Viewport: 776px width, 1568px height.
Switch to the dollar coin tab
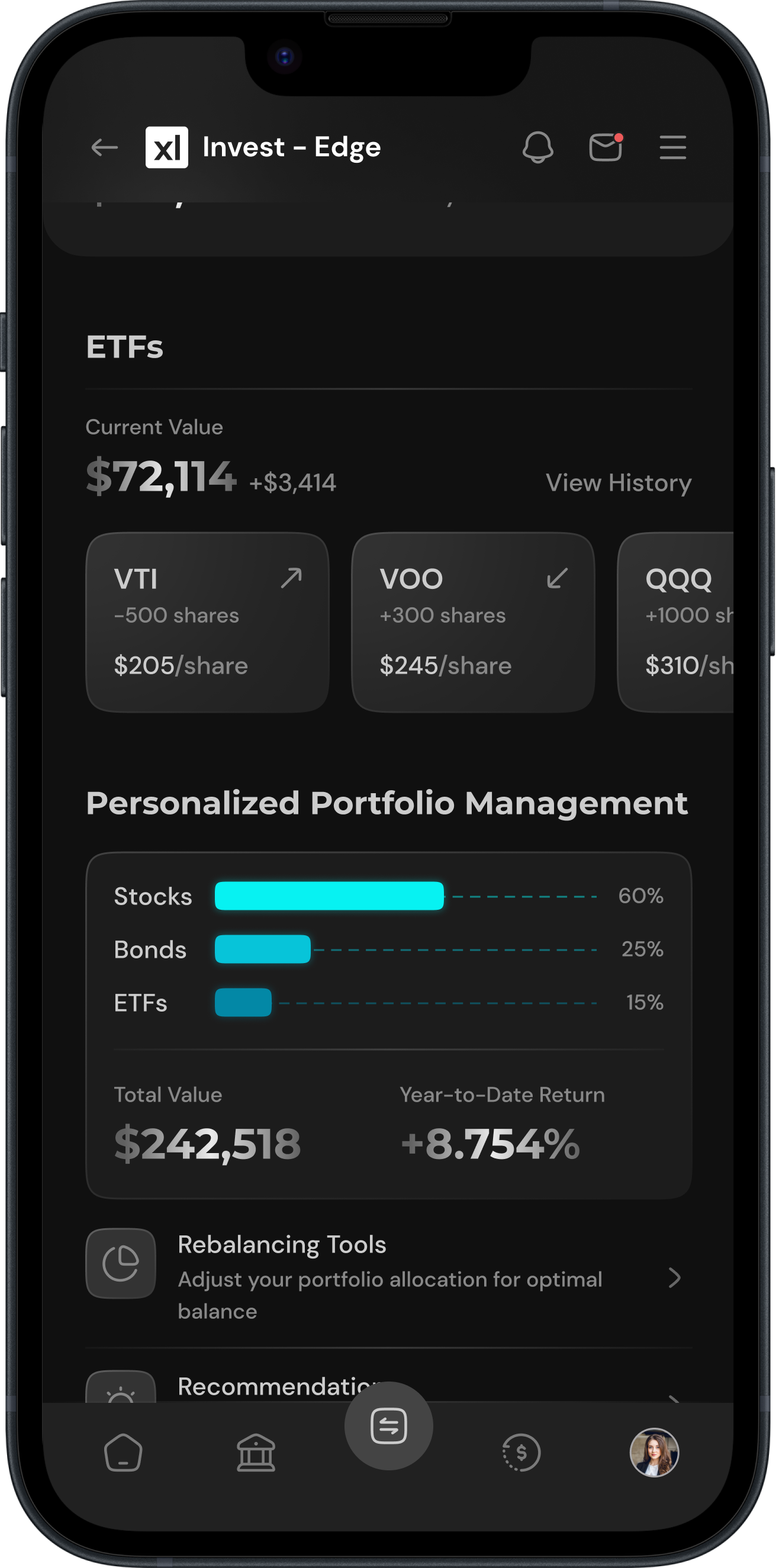[521, 1453]
